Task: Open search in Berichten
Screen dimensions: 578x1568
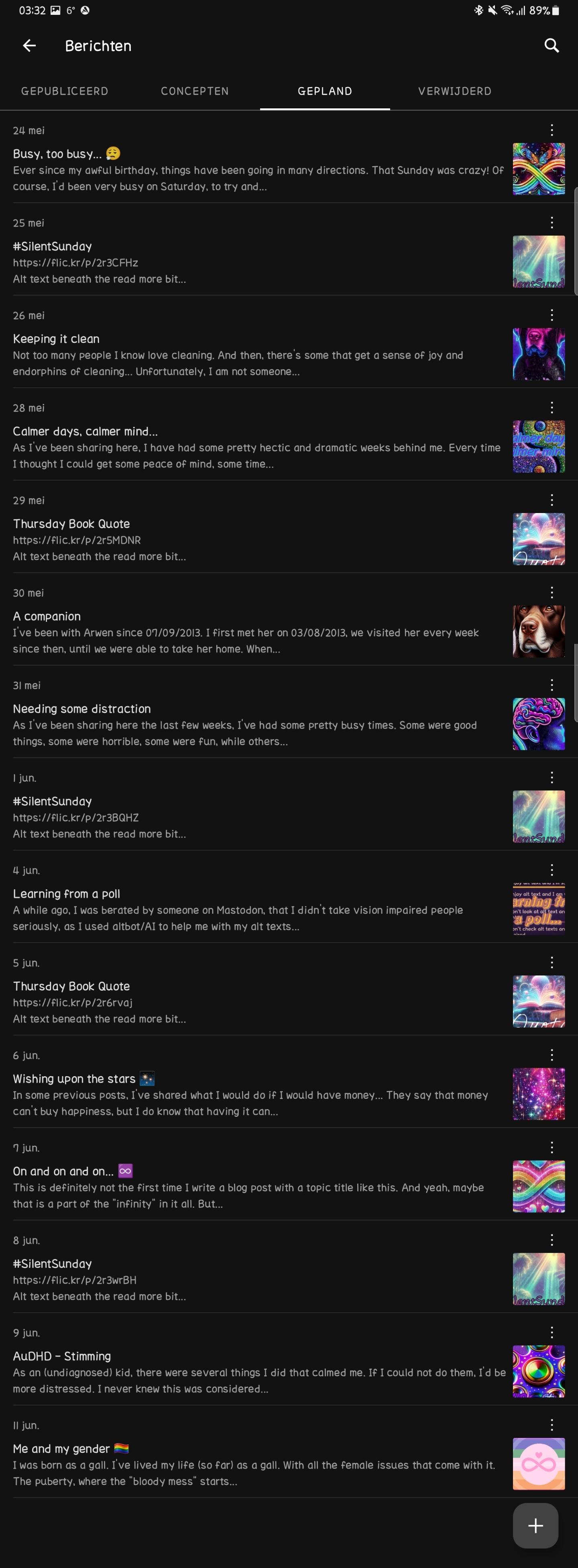Action: coord(551,46)
